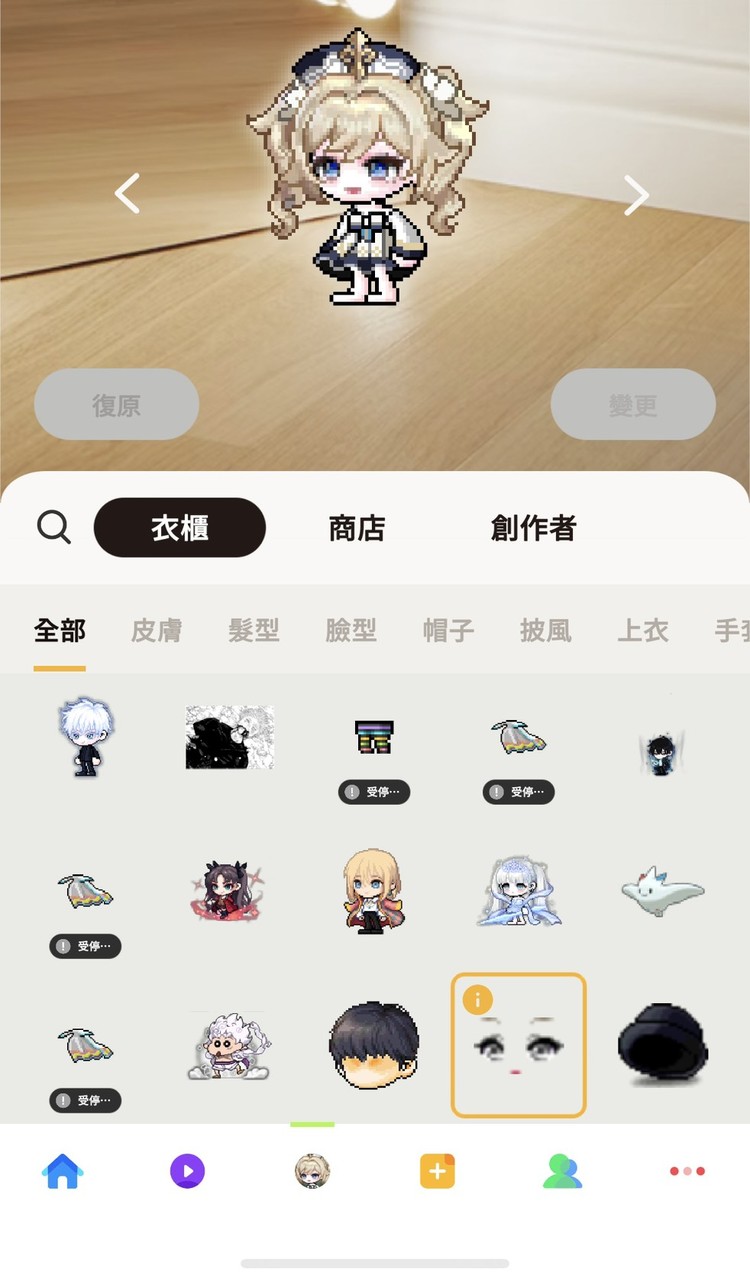The image size is (750, 1272).
Task: Open your profile avatar in bottom bar
Action: (x=311, y=1171)
